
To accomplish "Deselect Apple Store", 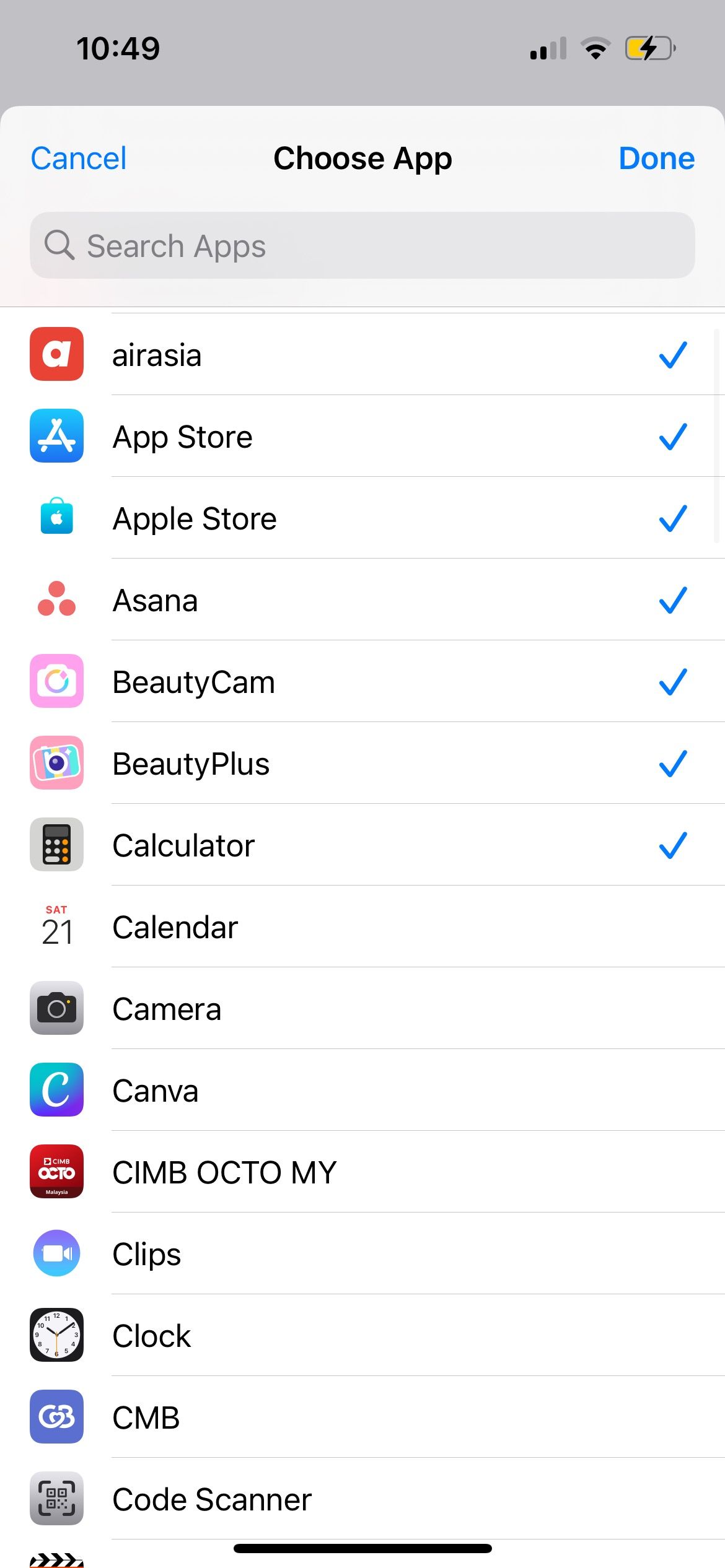I will (372, 518).
